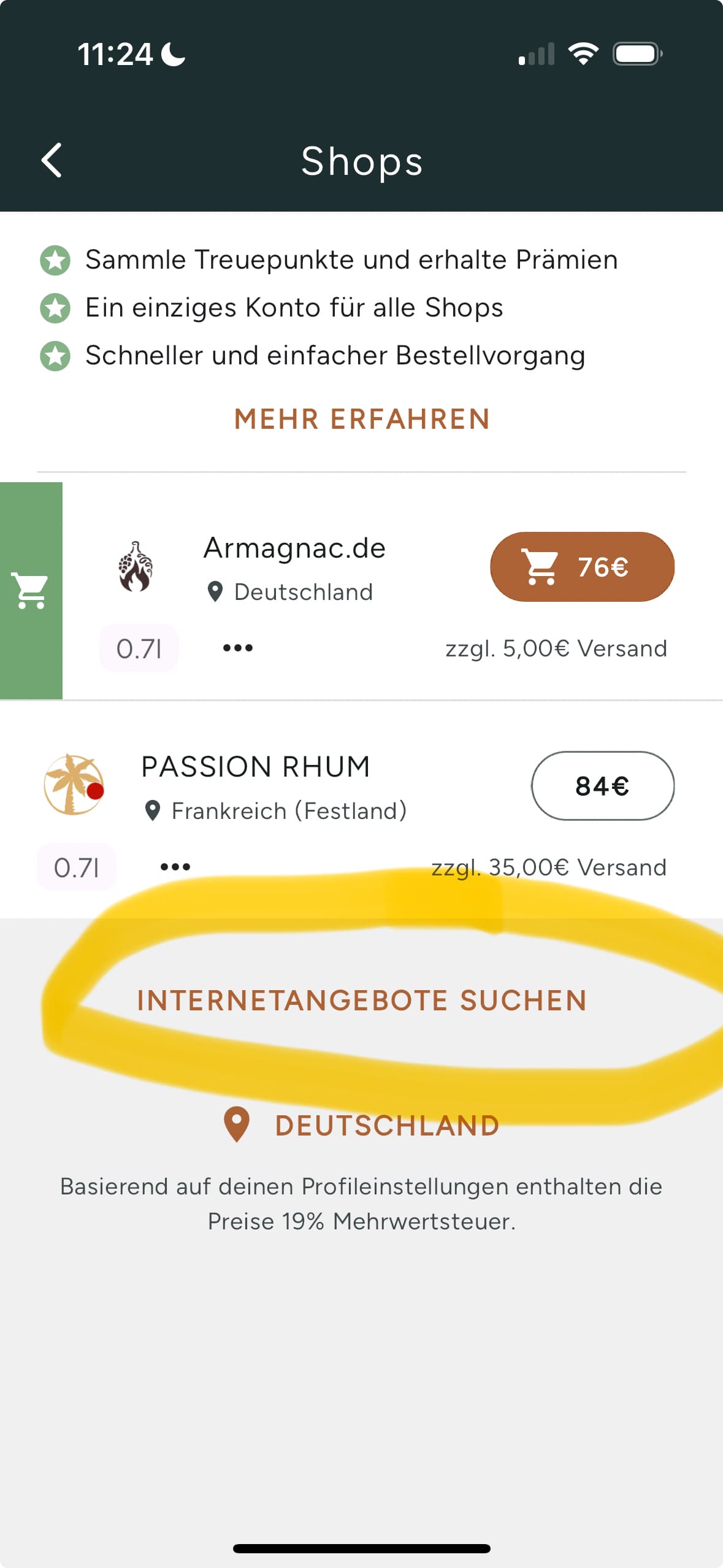Change the DEUTSCHLAND location setting
The height and width of the screenshot is (1568, 723).
362,1126
